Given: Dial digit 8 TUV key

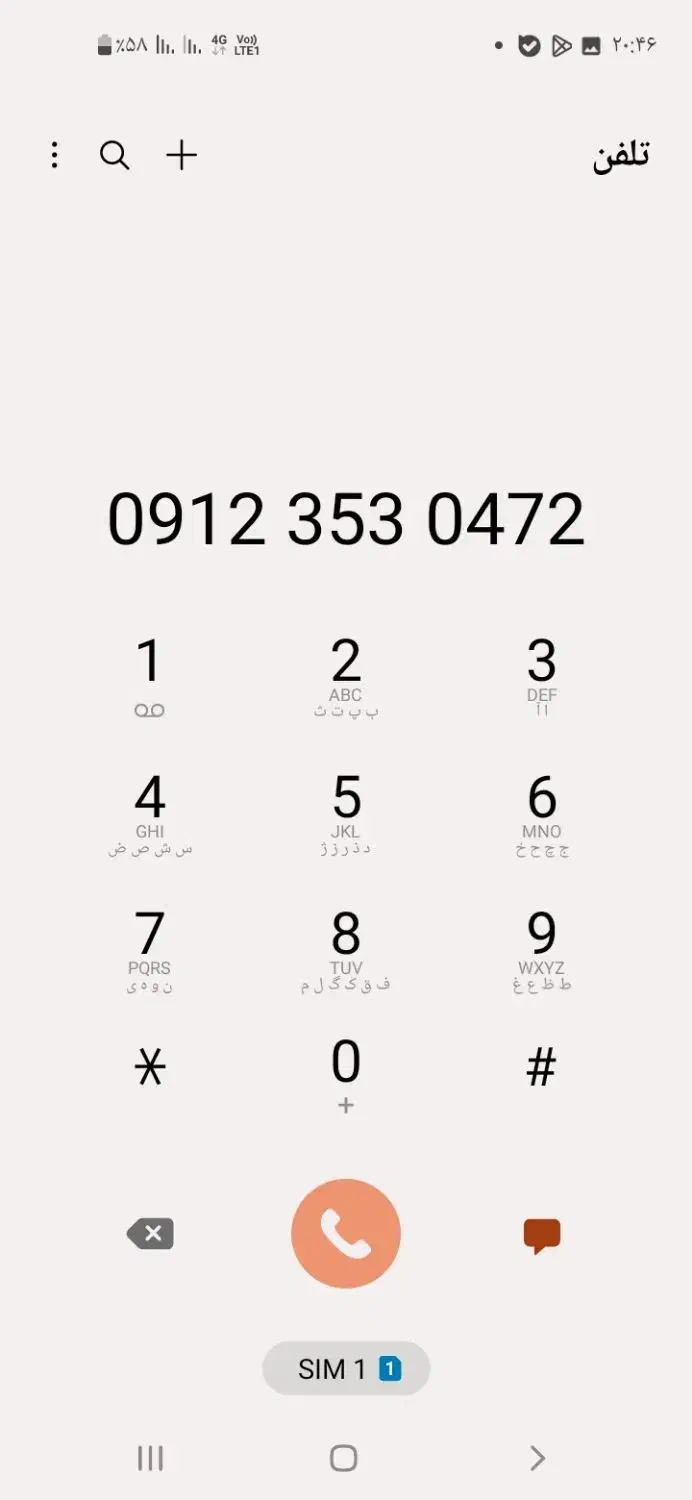Looking at the screenshot, I should [x=346, y=950].
